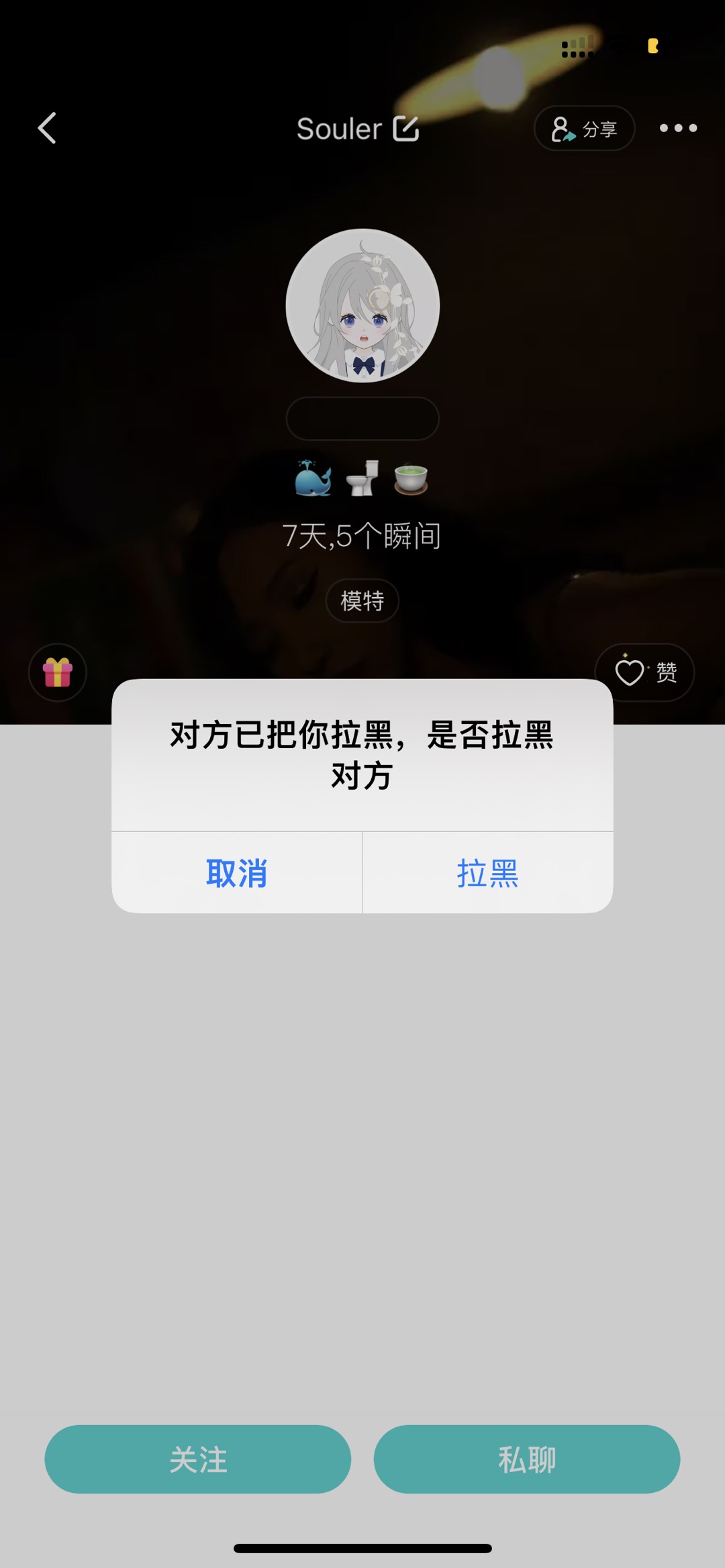Tap the edit icon next to Souler

(x=405, y=128)
